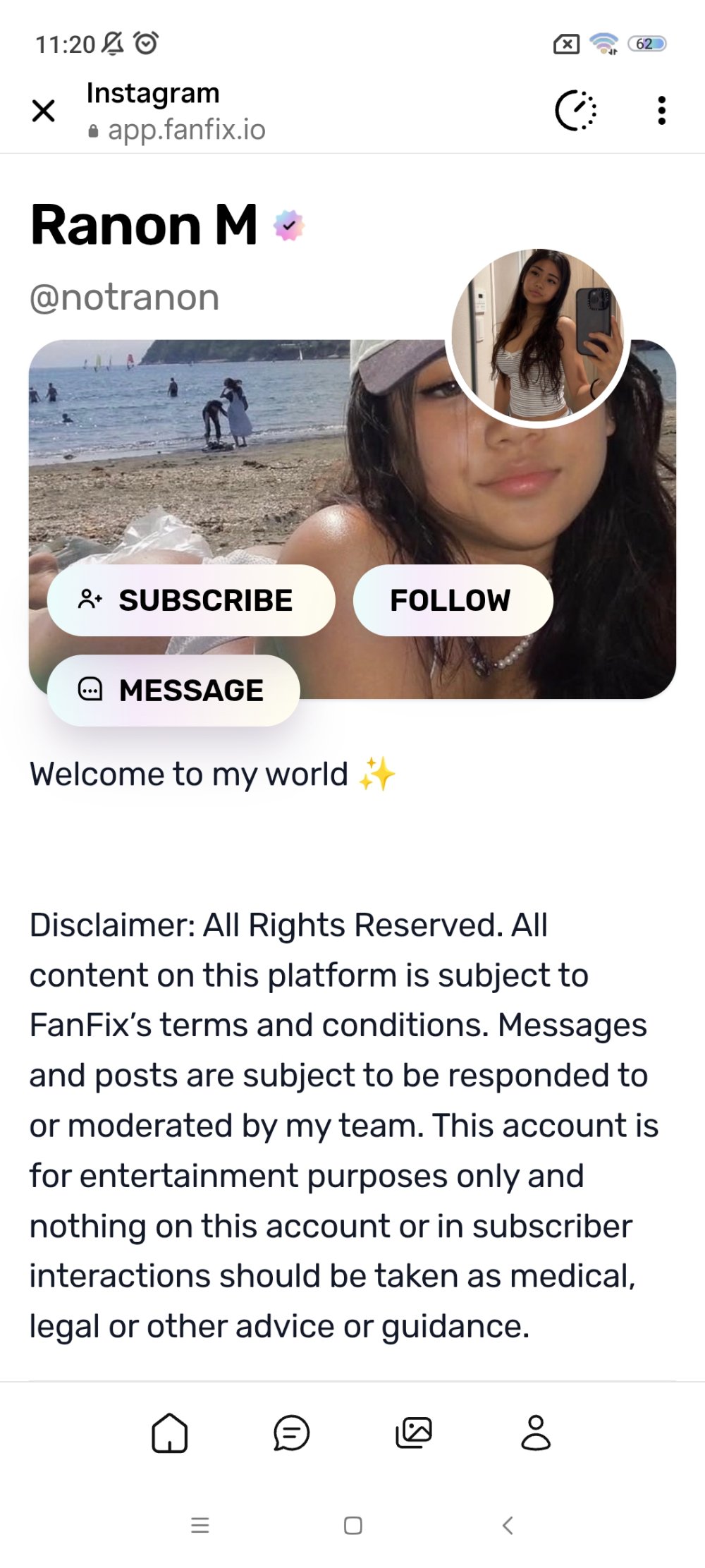Follow Ranon M's profile

point(453,600)
